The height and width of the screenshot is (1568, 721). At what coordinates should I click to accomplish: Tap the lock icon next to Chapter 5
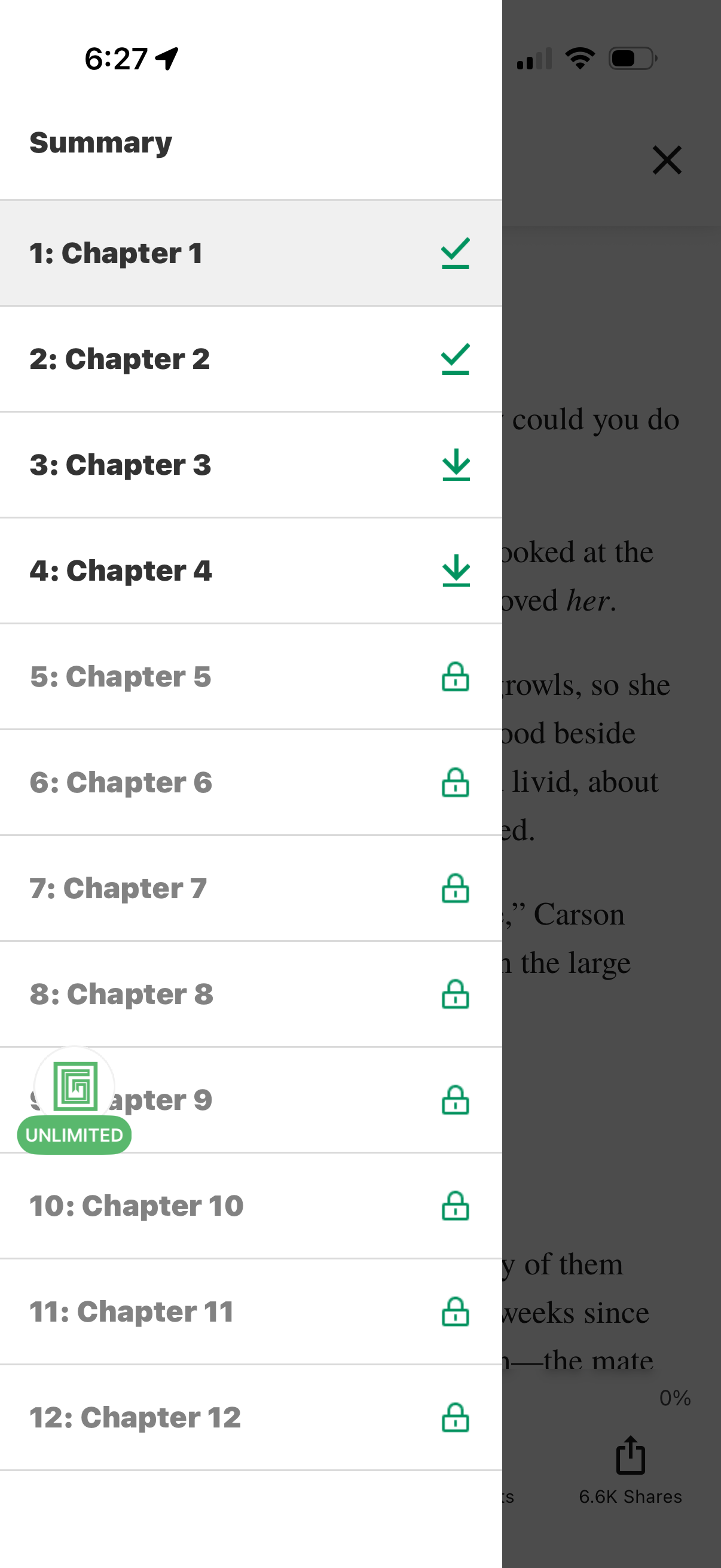456,676
